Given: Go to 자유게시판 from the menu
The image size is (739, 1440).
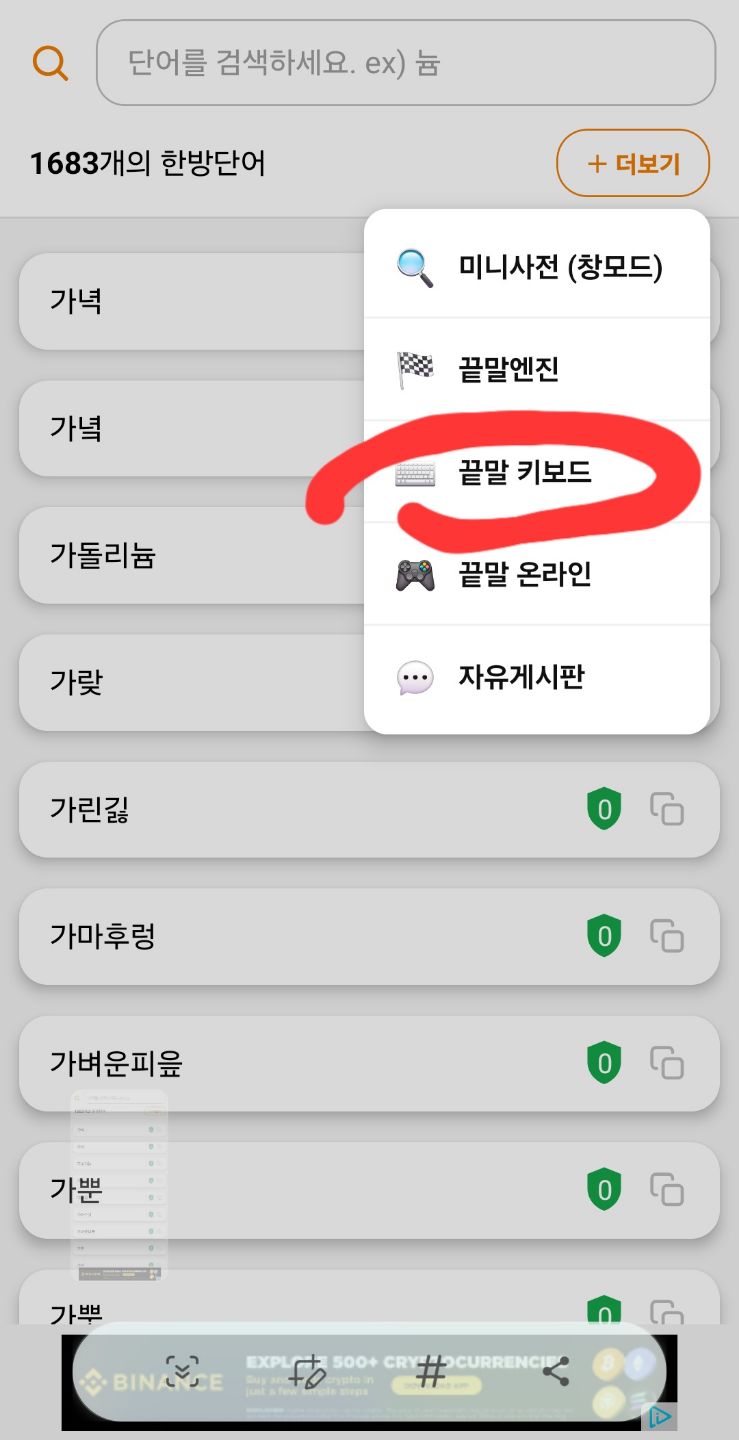Looking at the screenshot, I should click(537, 678).
